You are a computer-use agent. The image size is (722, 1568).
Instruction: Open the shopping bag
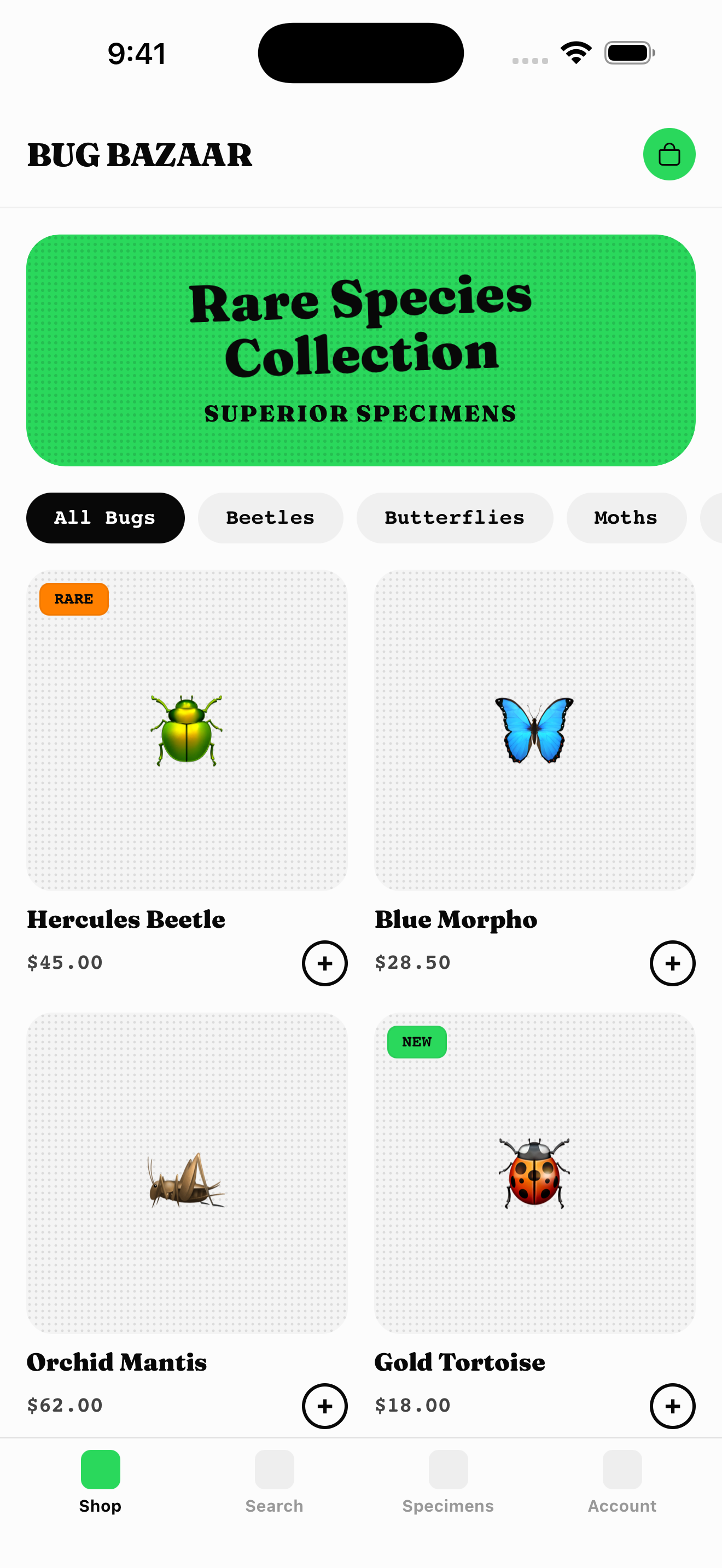(x=669, y=154)
